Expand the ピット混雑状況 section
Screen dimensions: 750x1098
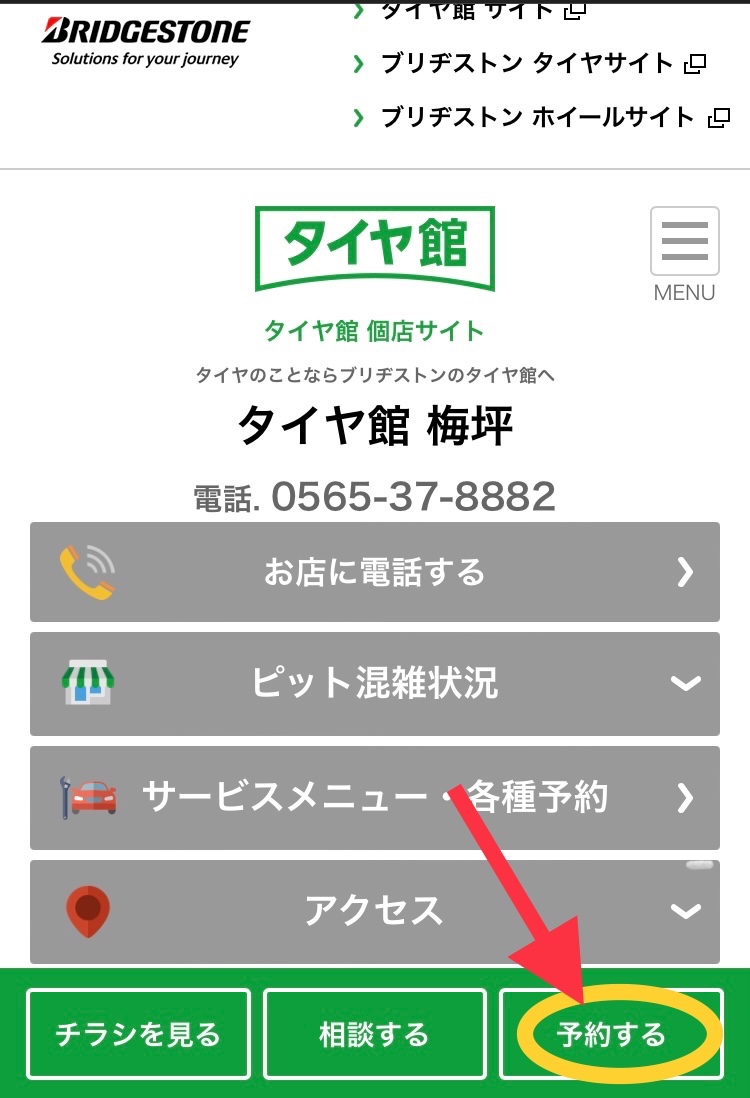[x=375, y=684]
